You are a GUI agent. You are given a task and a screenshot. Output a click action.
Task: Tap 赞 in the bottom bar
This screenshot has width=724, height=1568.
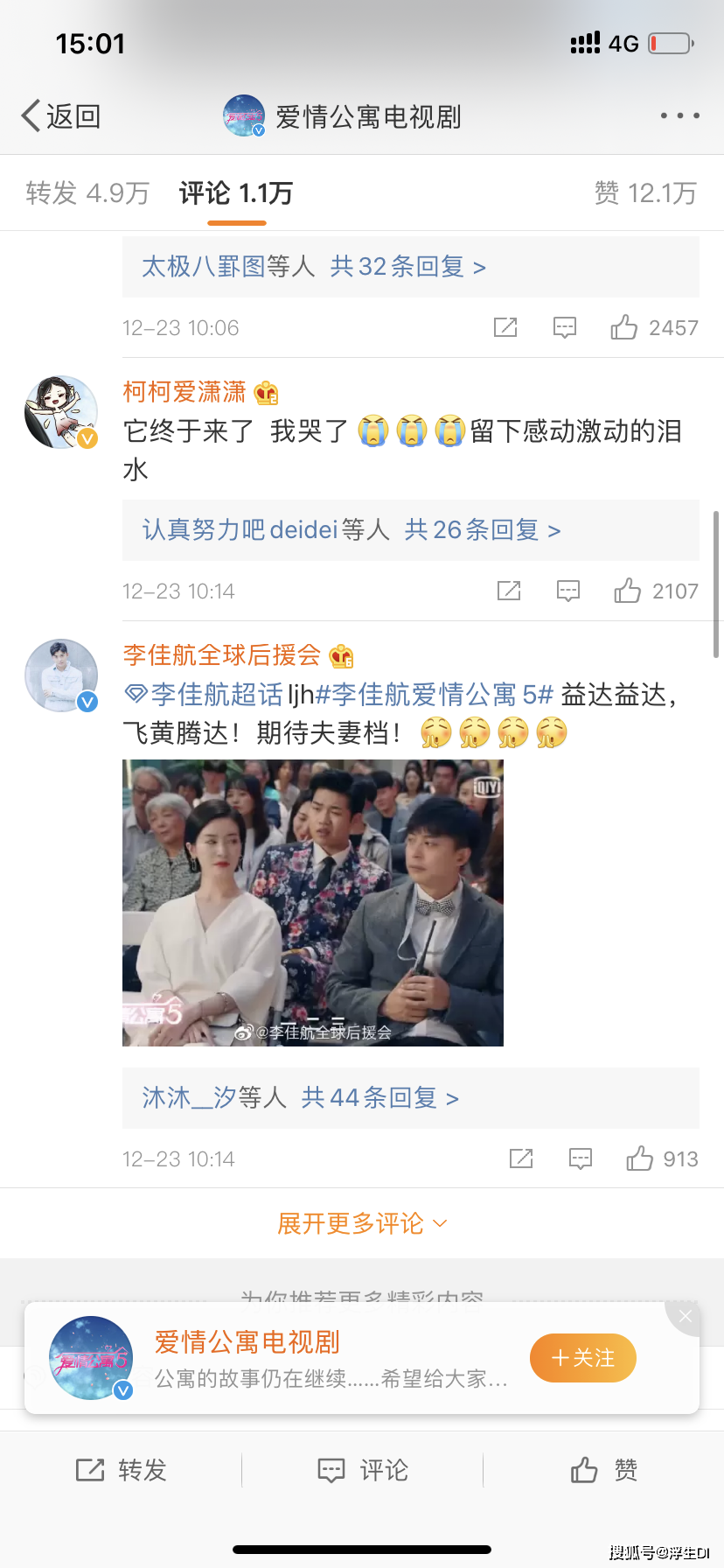(603, 1470)
